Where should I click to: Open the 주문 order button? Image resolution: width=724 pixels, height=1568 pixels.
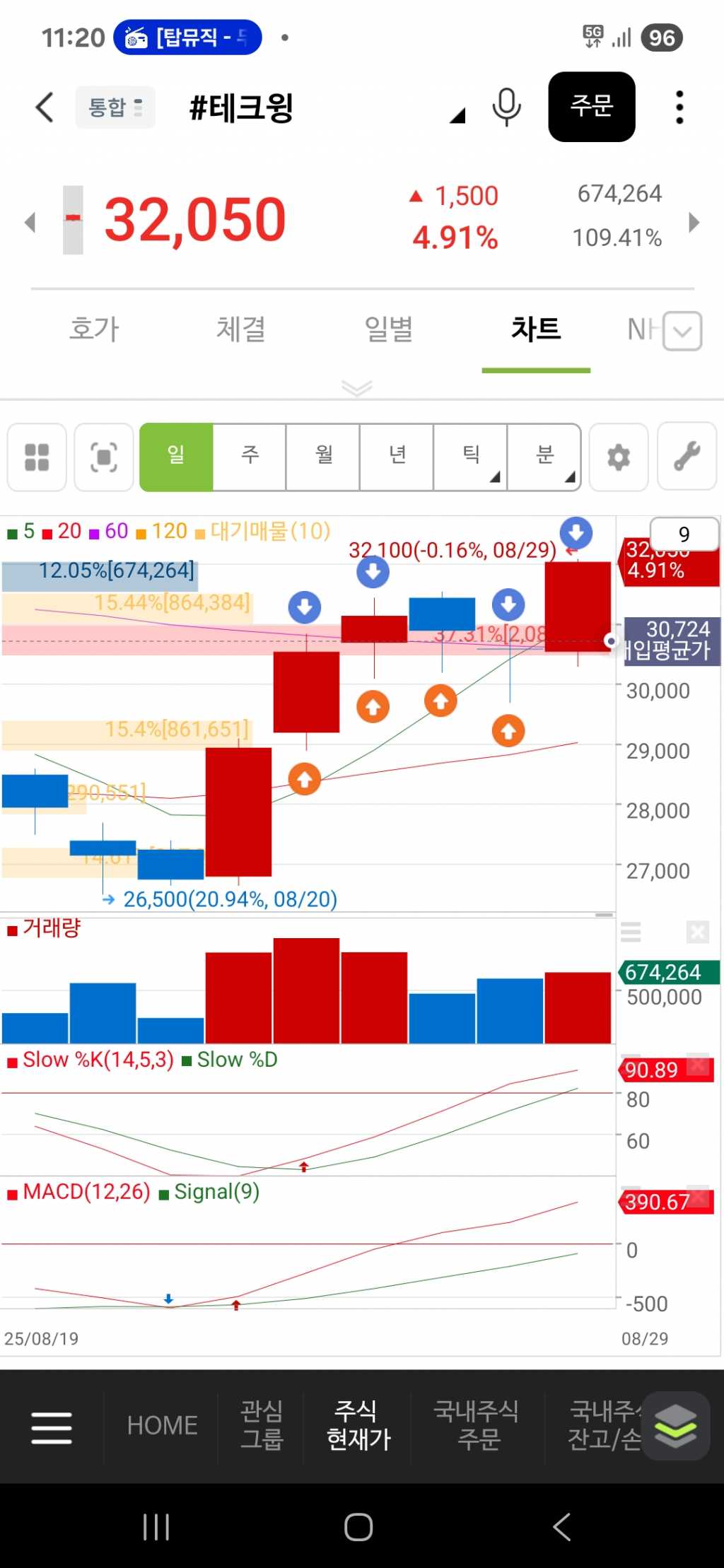(591, 107)
